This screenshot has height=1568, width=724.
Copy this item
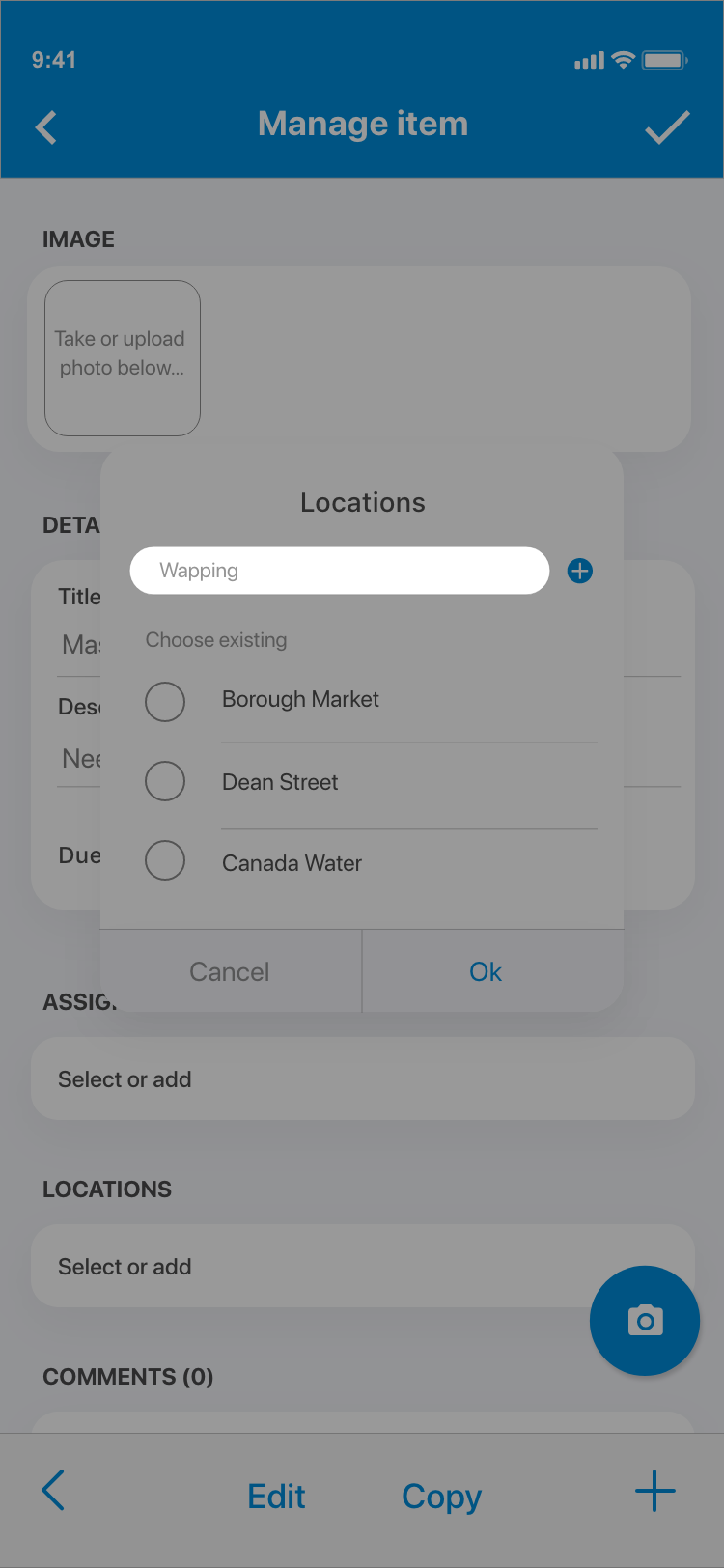click(441, 1496)
